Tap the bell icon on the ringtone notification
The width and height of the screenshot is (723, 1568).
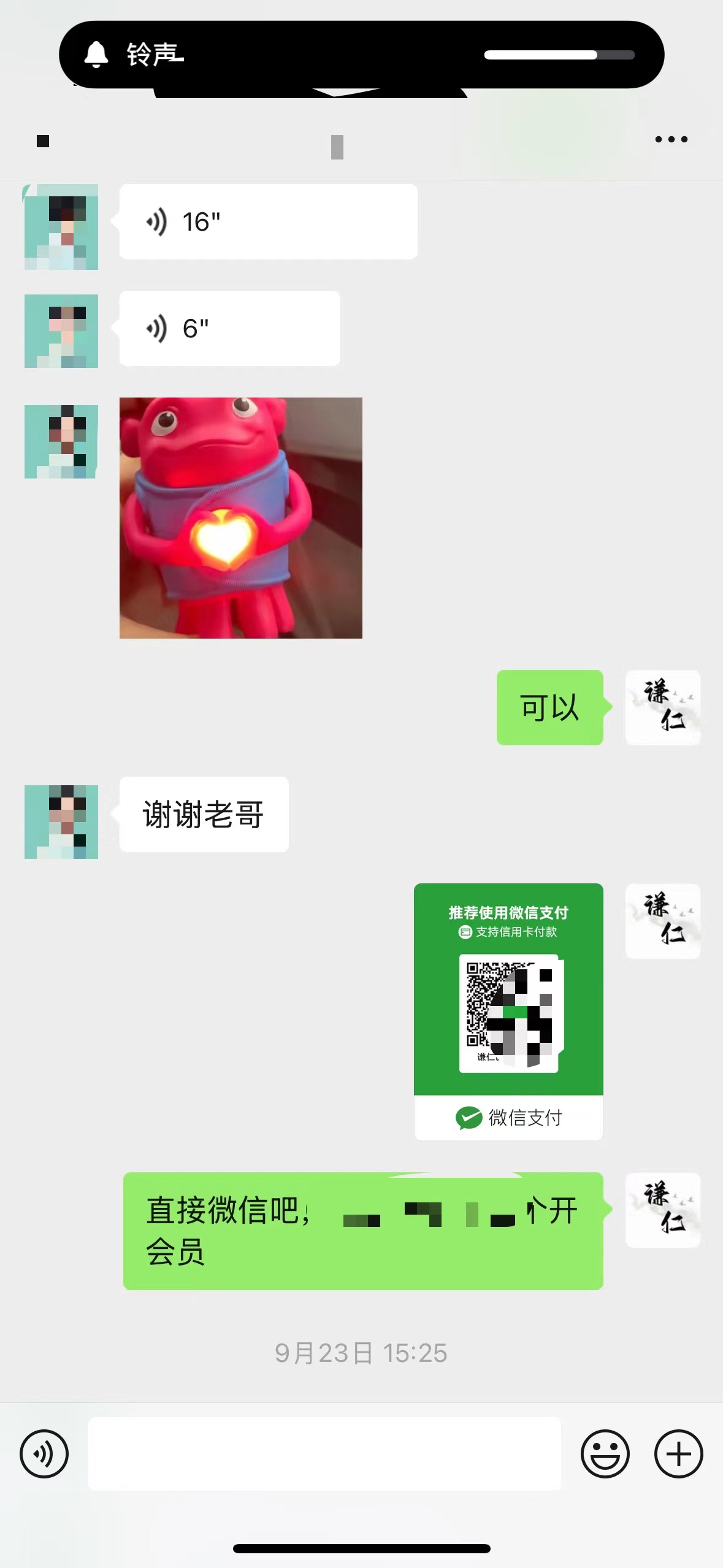tap(96, 54)
